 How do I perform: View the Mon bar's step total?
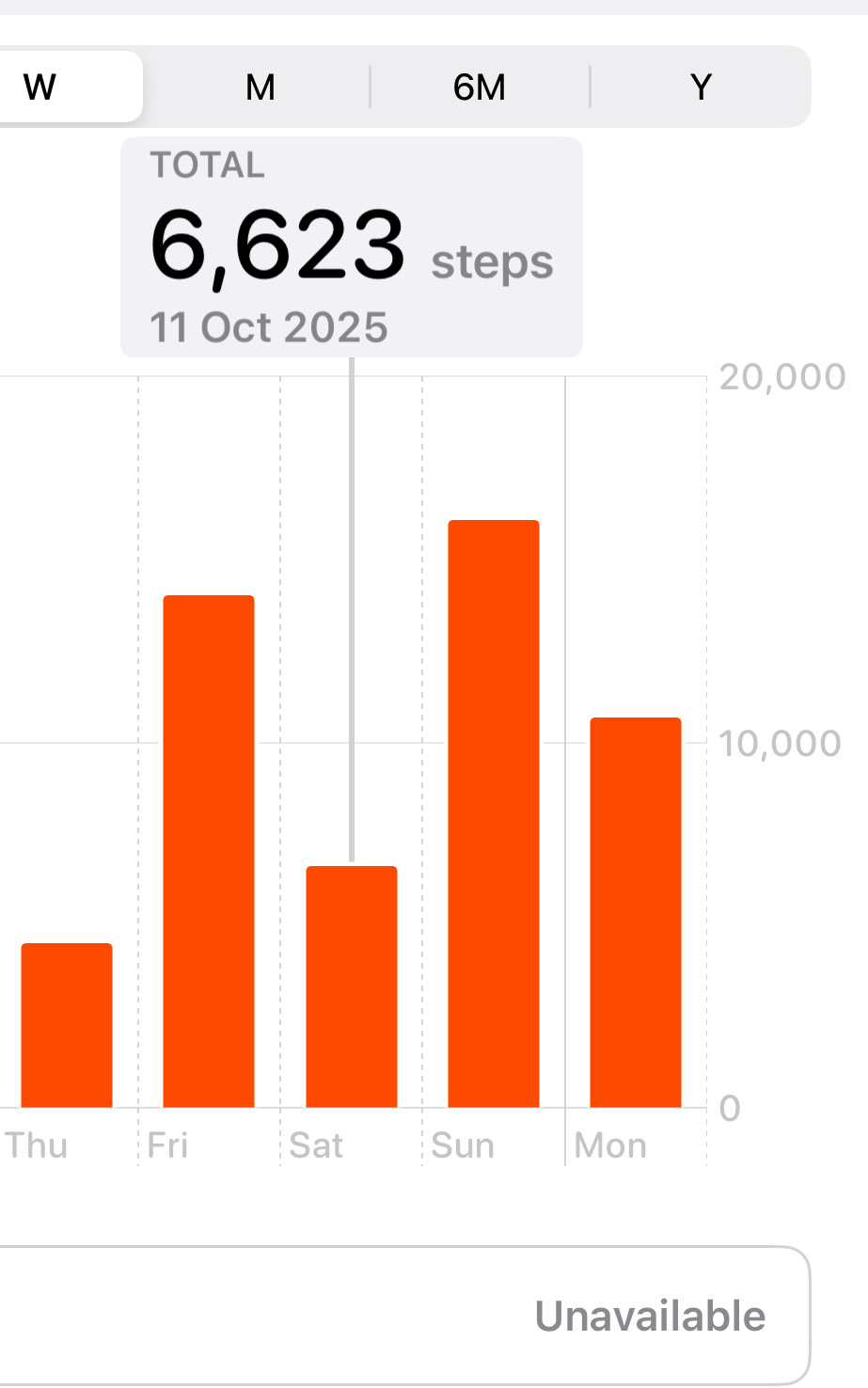pos(636,912)
